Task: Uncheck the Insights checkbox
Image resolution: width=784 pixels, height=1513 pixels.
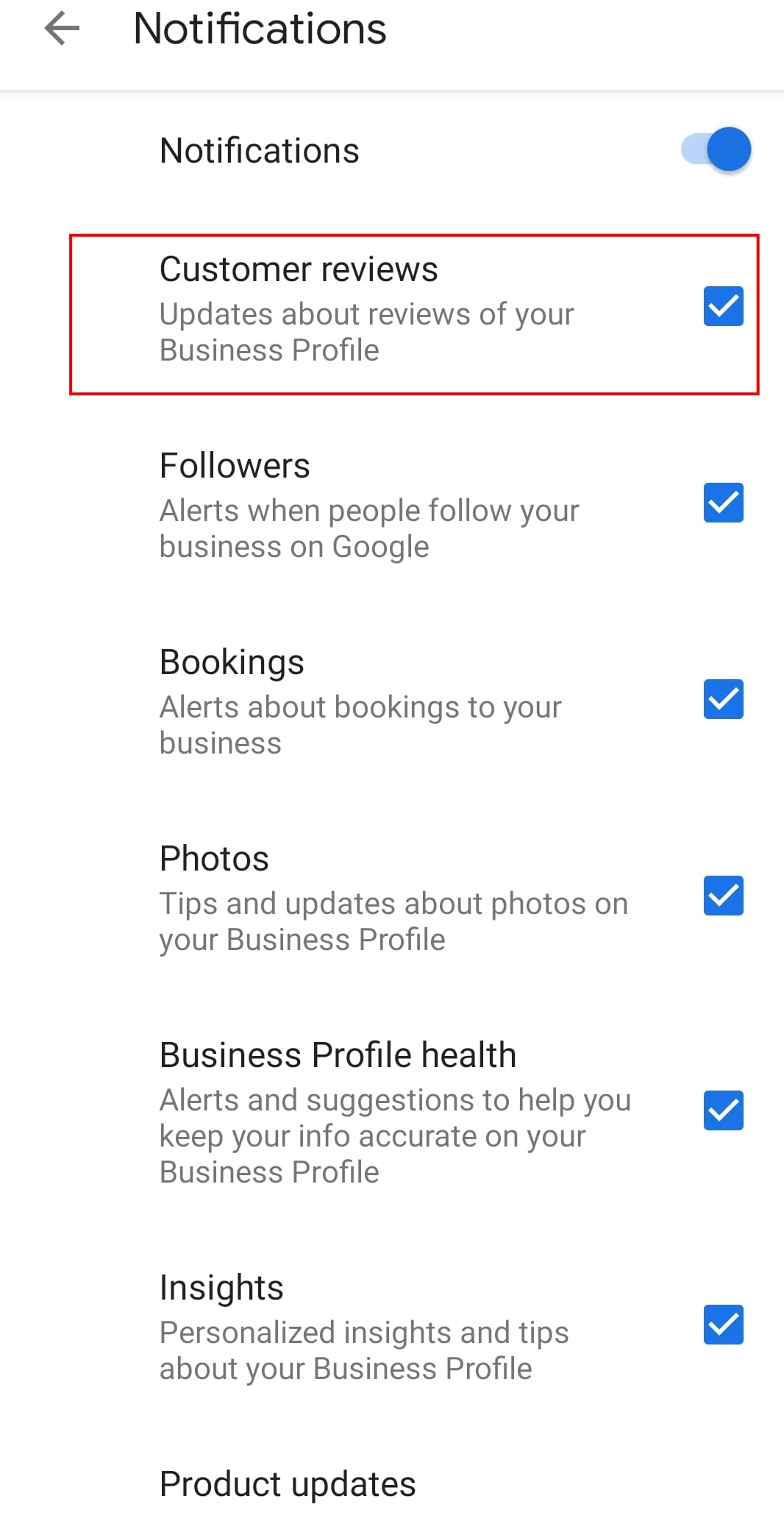Action: (723, 1325)
